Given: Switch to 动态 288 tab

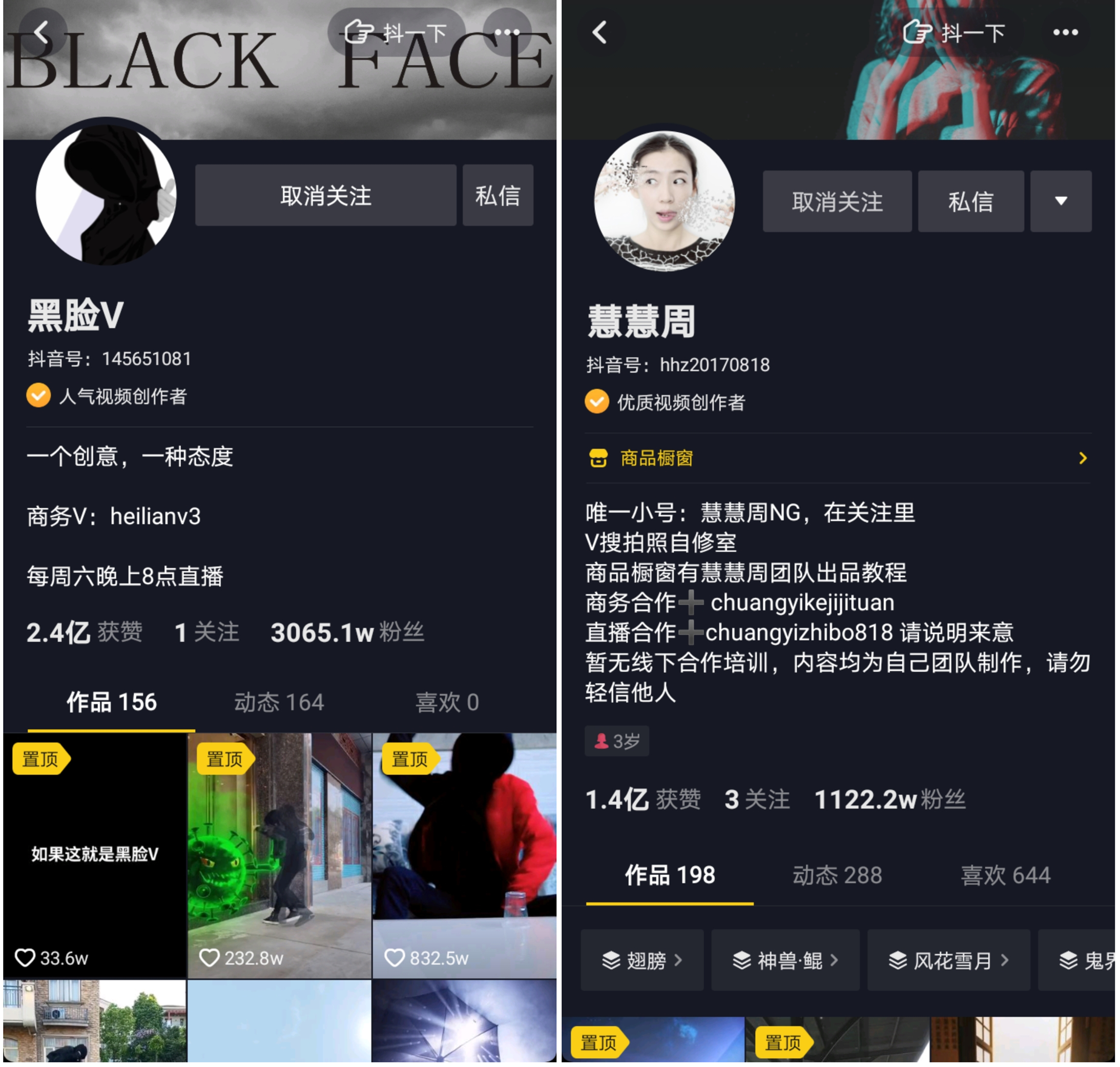Looking at the screenshot, I should click(837, 876).
